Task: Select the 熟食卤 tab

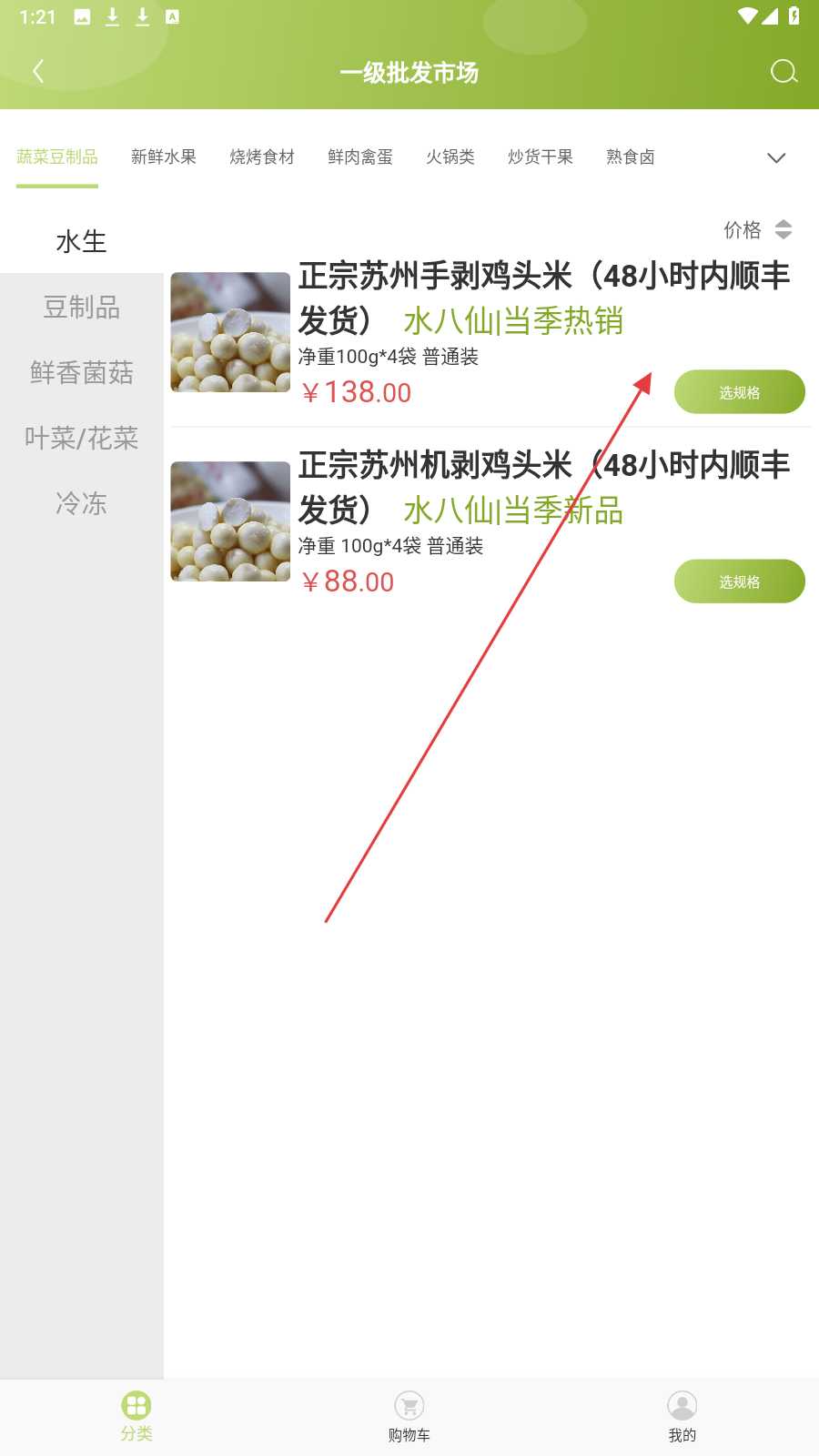Action: point(631,157)
